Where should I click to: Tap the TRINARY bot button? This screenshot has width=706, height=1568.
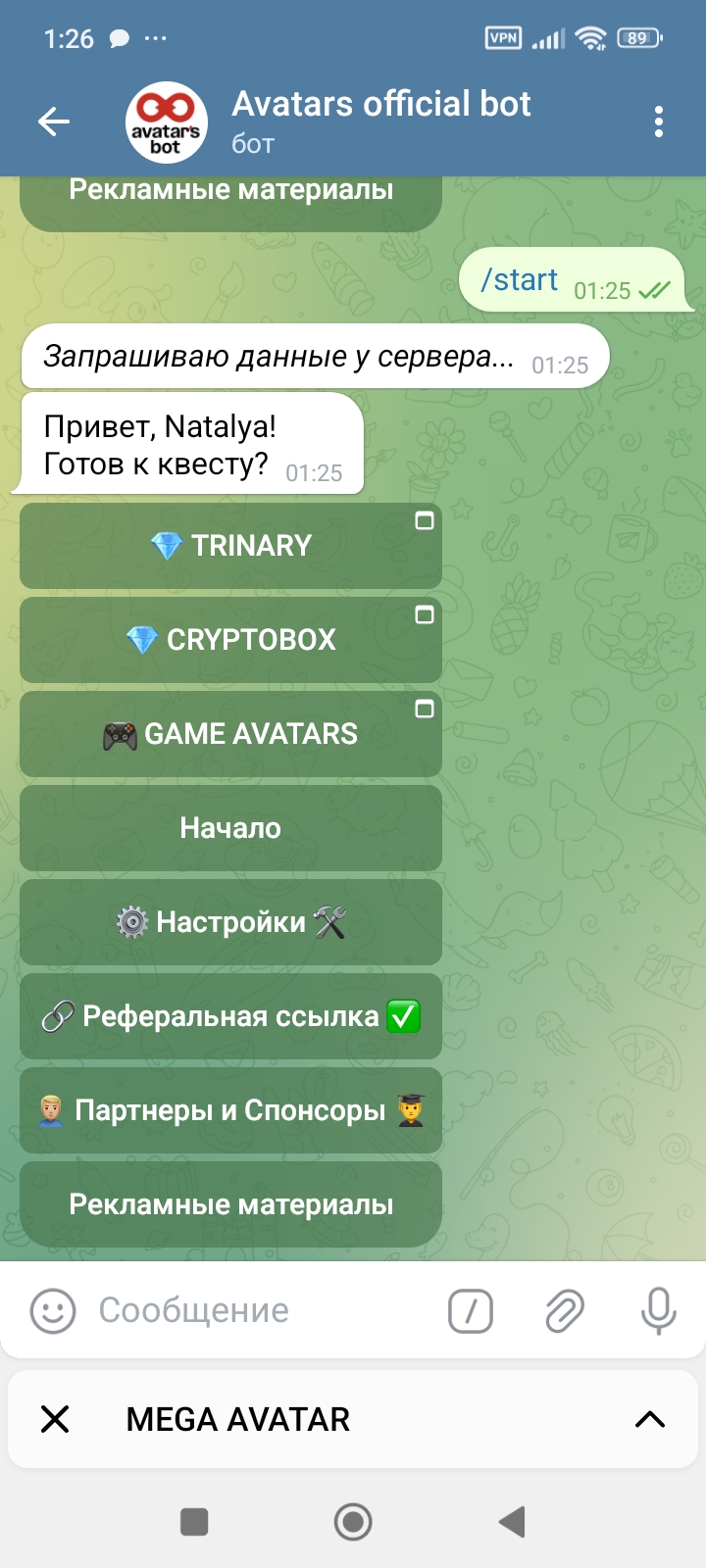click(x=230, y=546)
